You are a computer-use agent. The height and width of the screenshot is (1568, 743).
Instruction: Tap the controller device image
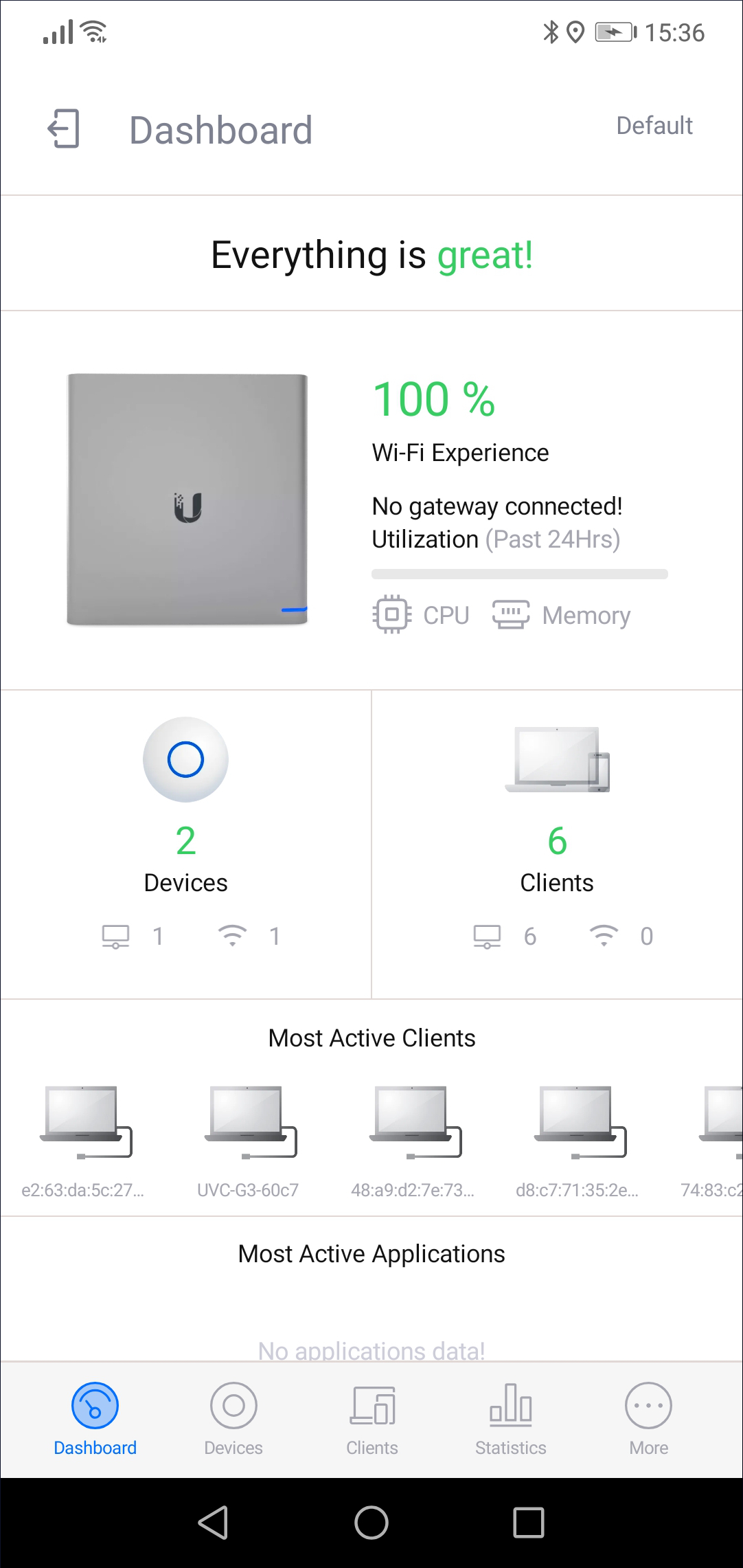[x=187, y=500]
